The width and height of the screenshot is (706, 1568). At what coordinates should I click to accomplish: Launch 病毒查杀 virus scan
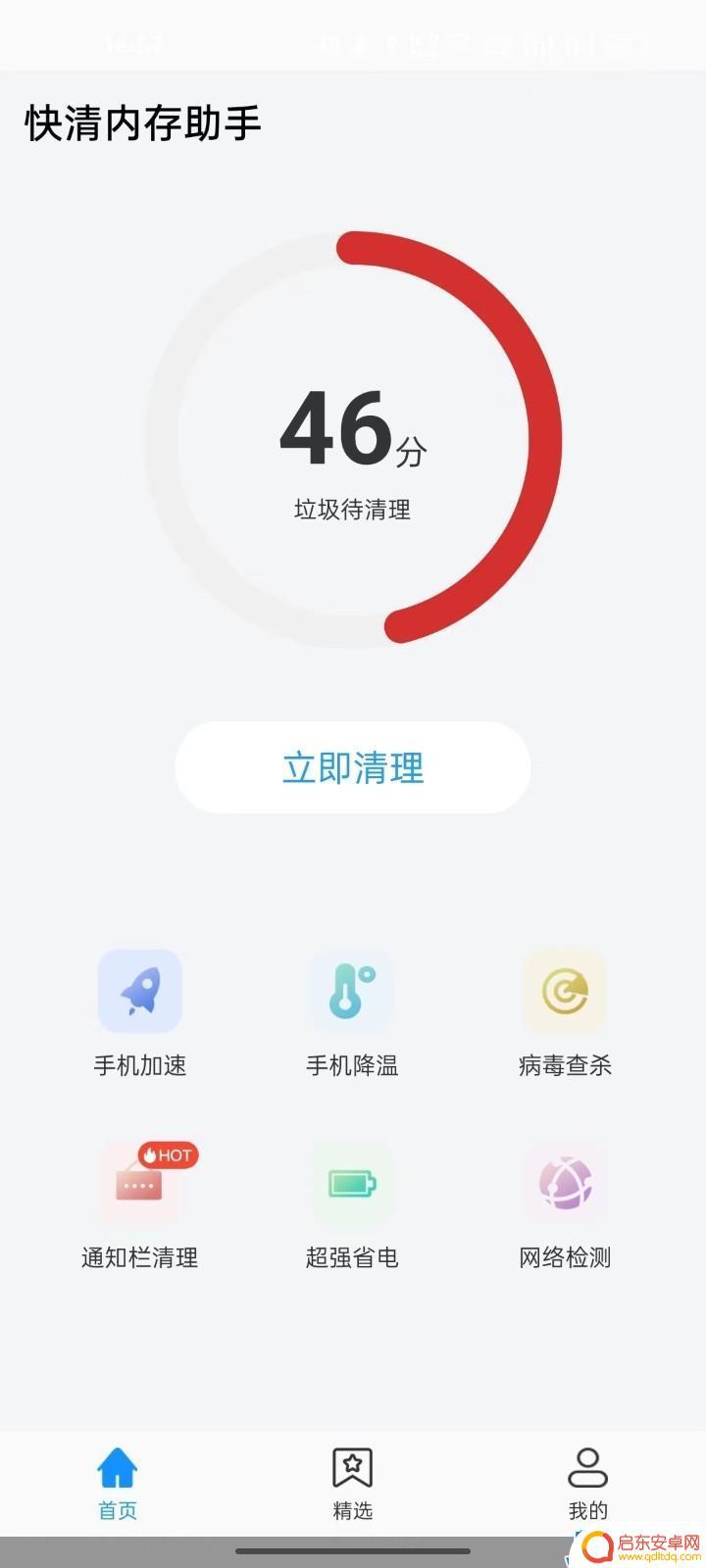point(565,1013)
